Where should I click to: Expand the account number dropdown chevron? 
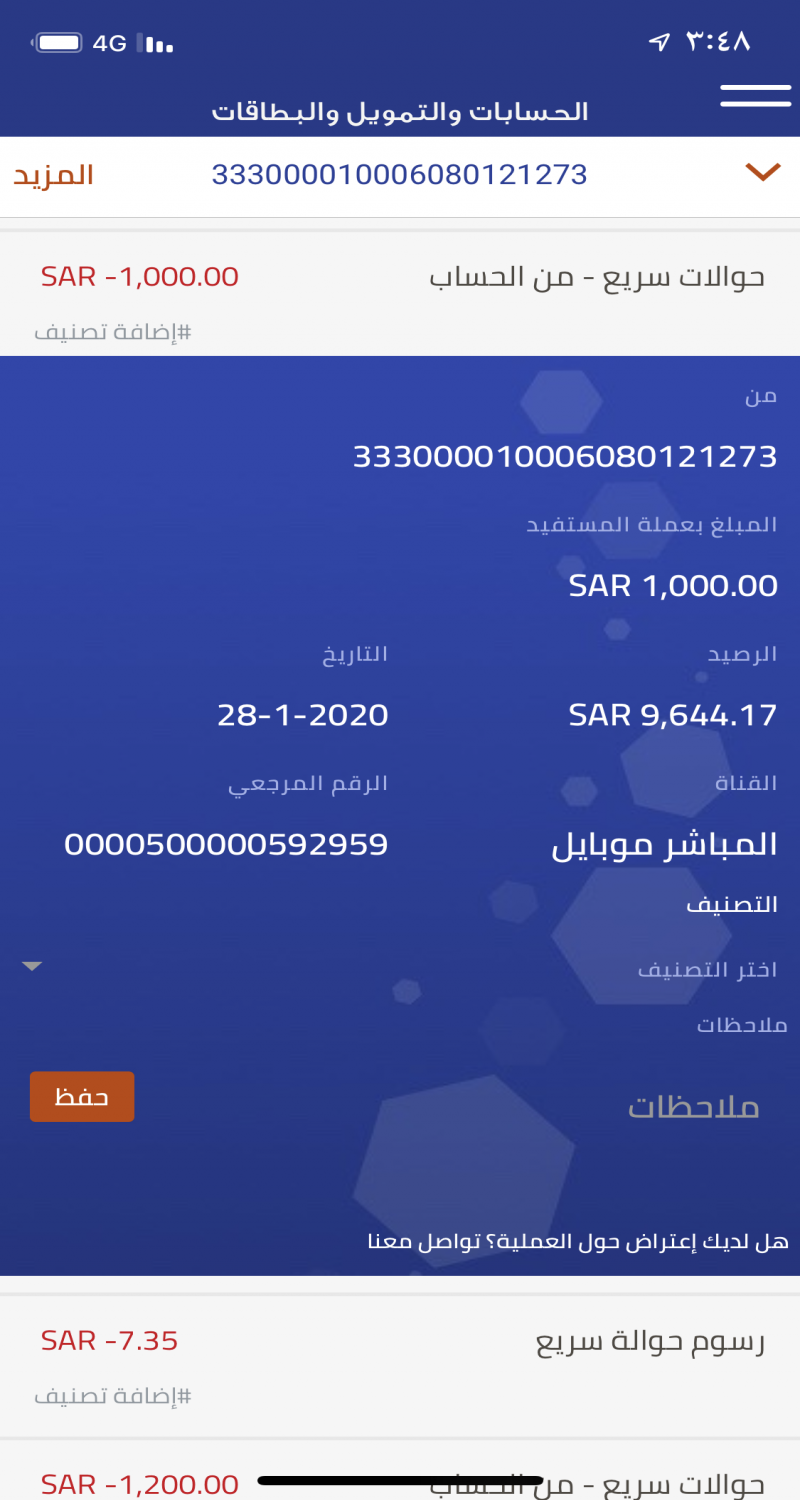click(x=762, y=173)
